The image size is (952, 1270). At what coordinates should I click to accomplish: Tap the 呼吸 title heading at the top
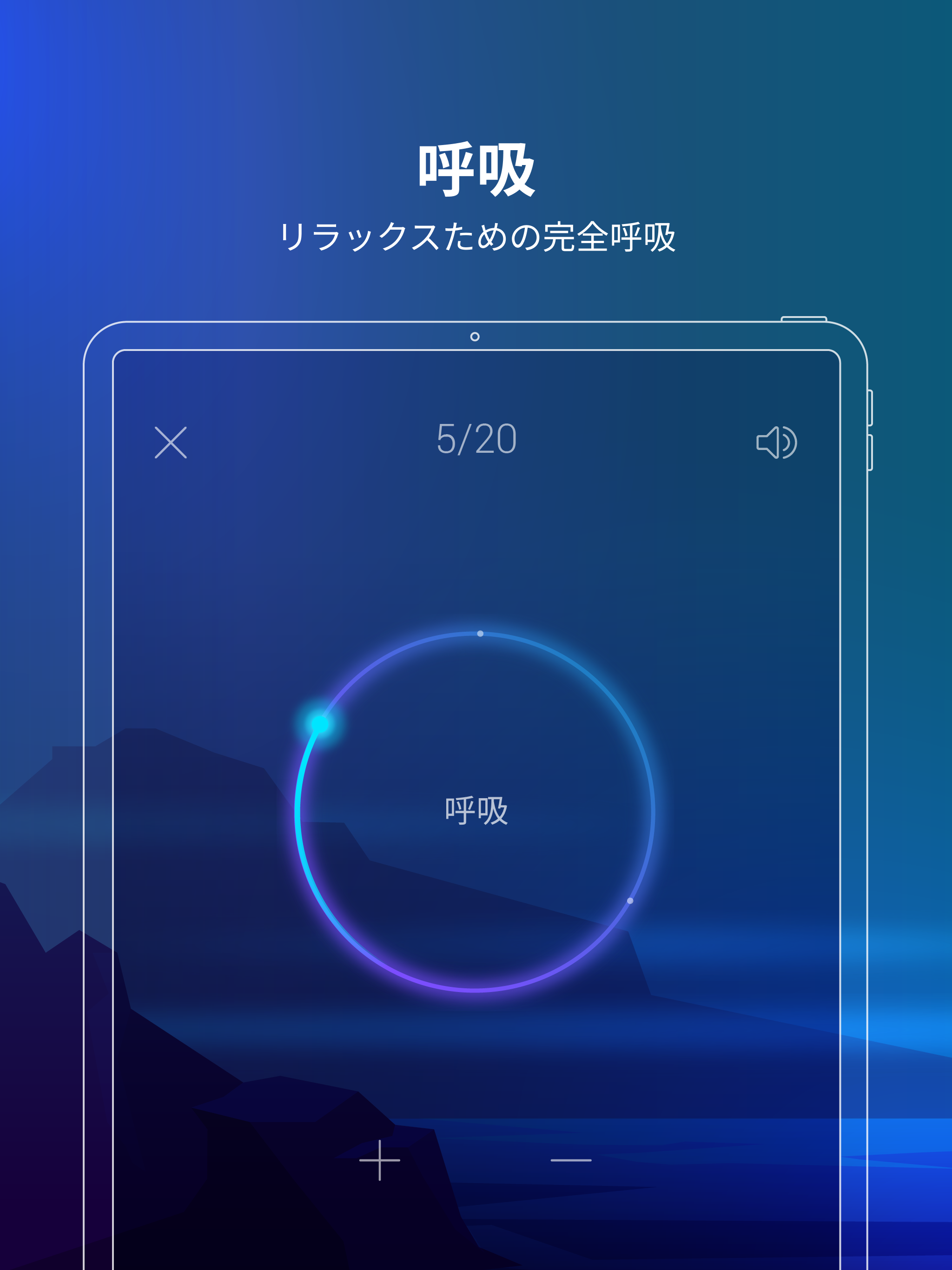tap(476, 169)
